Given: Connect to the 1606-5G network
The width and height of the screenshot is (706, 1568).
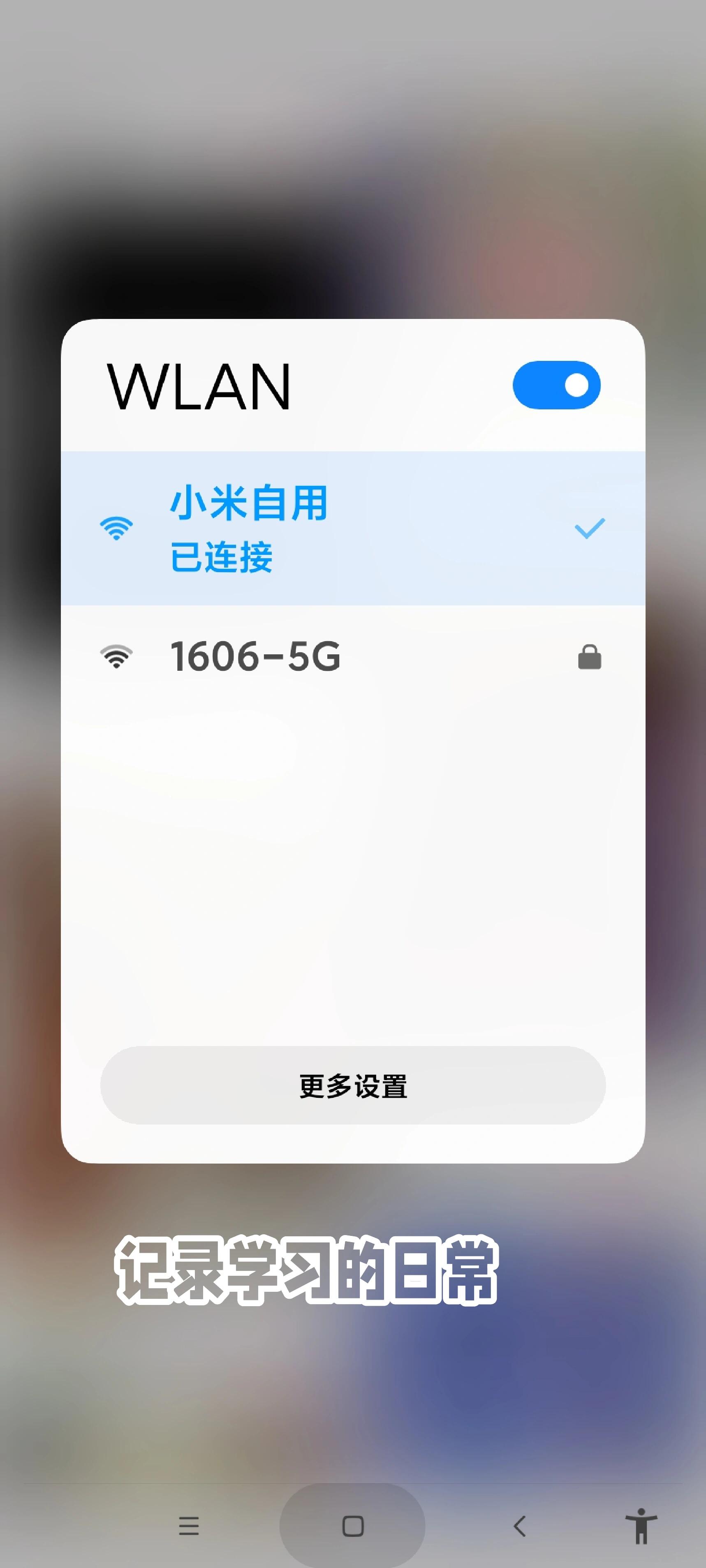Looking at the screenshot, I should click(x=352, y=657).
